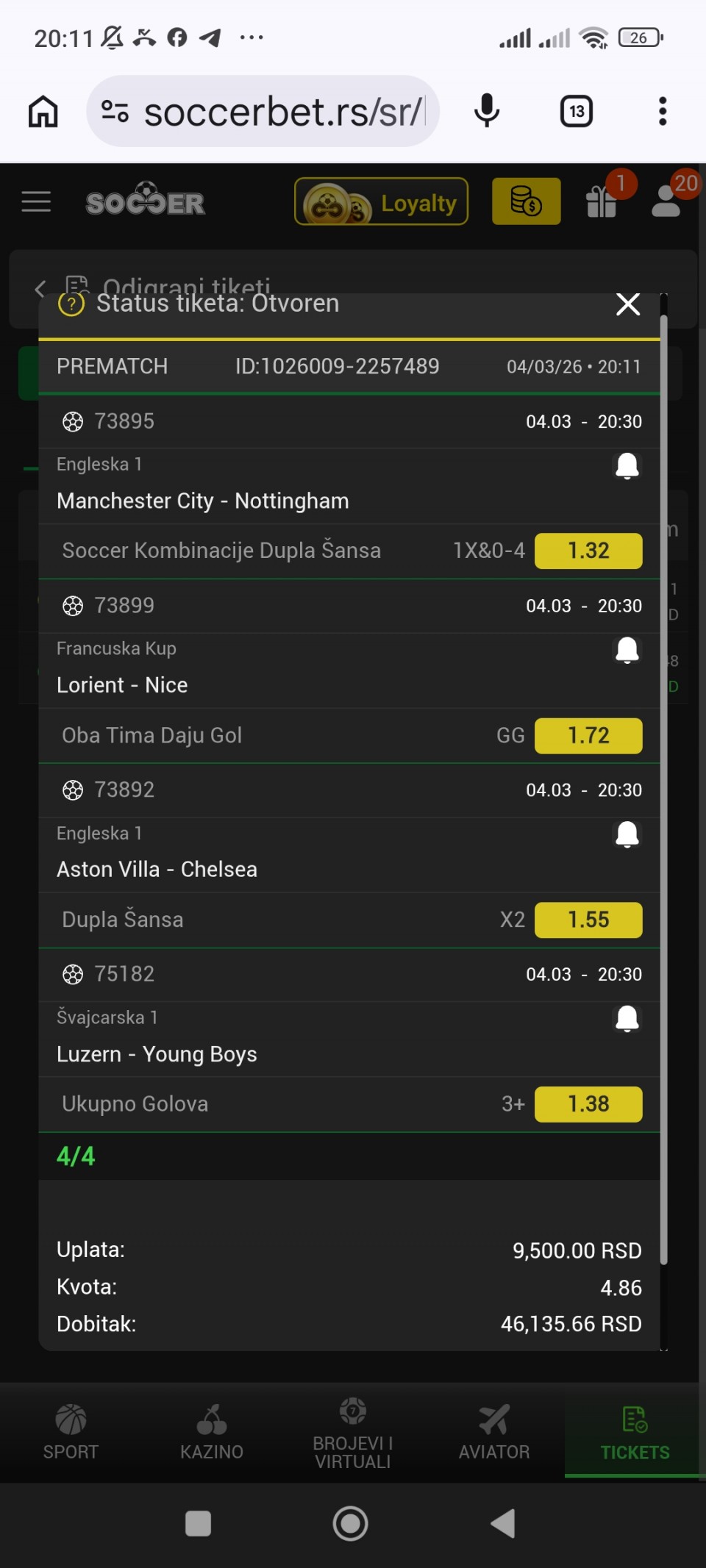Image resolution: width=706 pixels, height=1568 pixels.
Task: Enable notifications for Aston Villa - Chelsea
Action: click(x=627, y=835)
